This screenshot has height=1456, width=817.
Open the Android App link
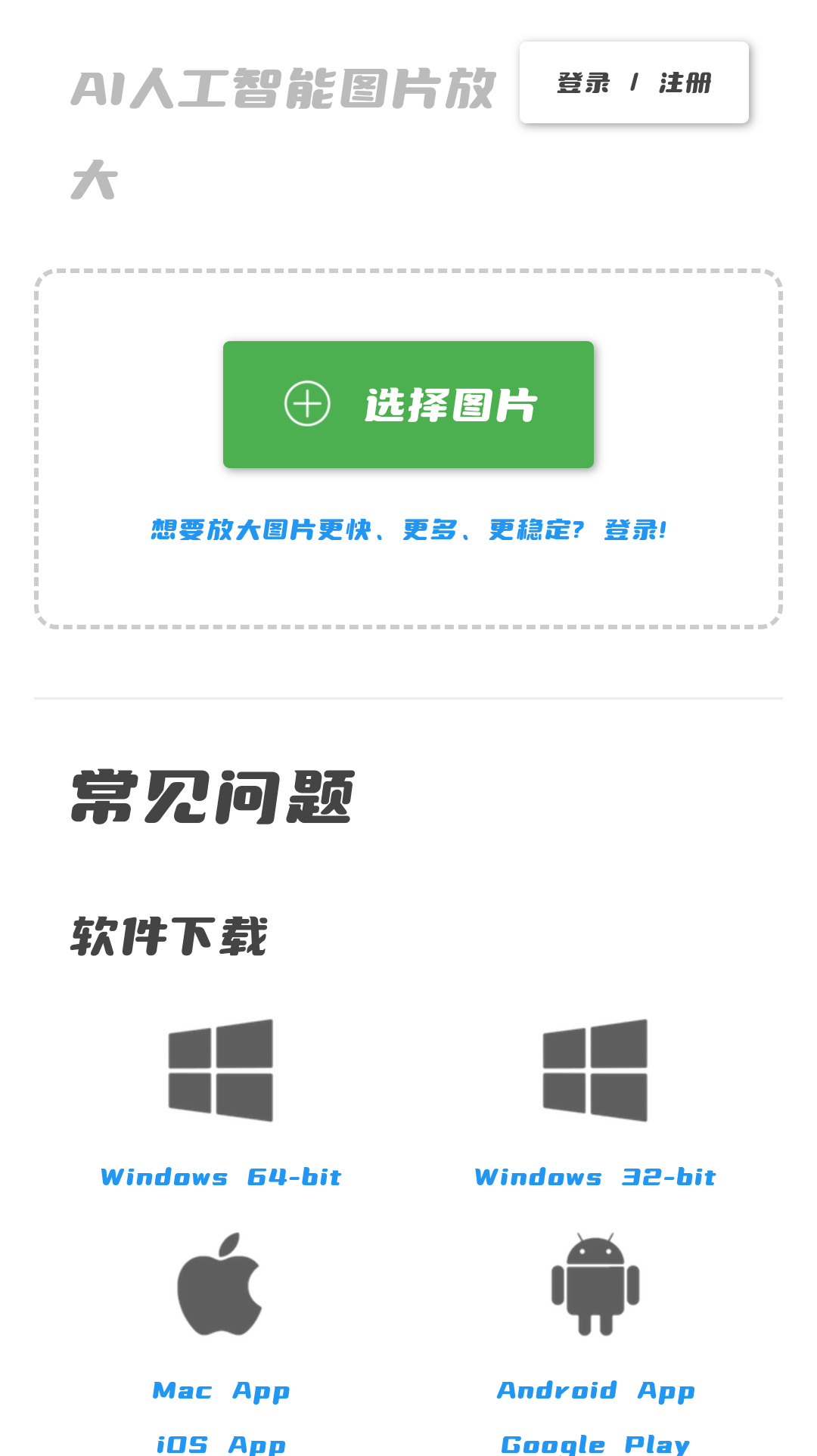[x=595, y=1390]
